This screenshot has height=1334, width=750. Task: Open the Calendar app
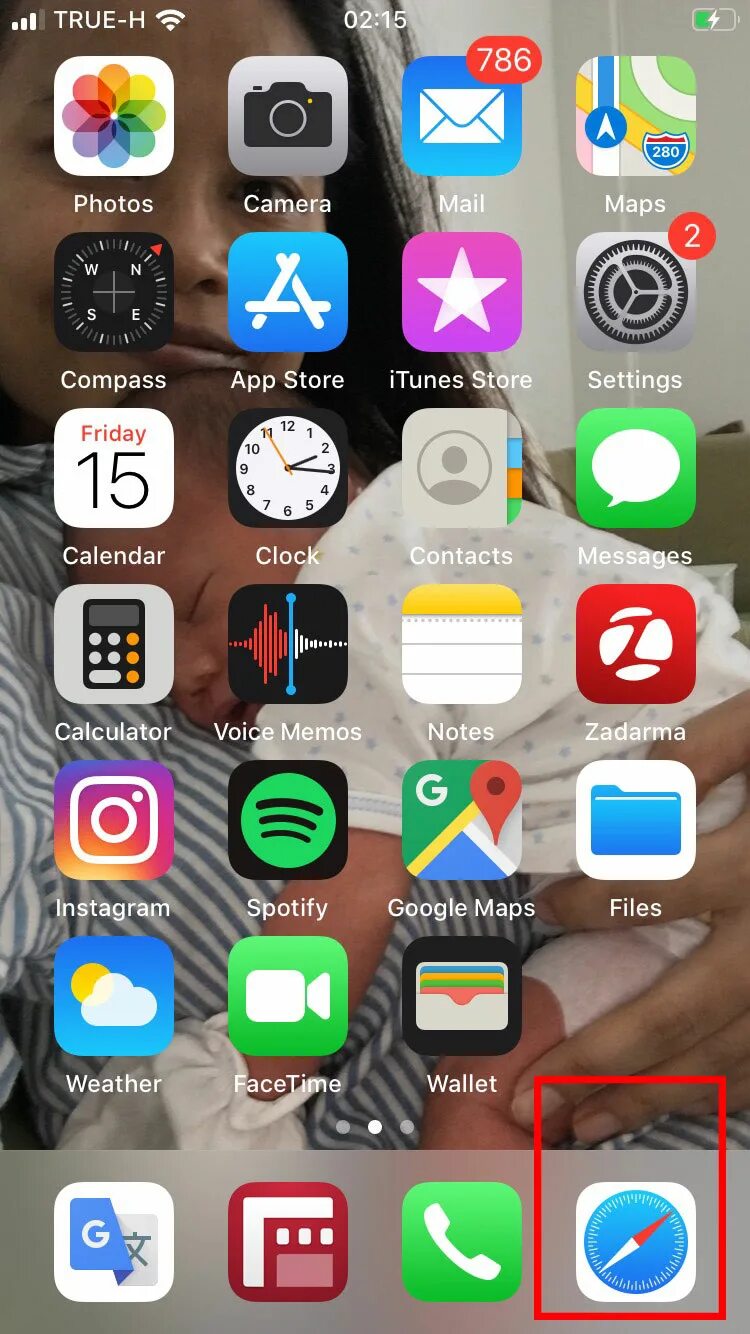(114, 468)
